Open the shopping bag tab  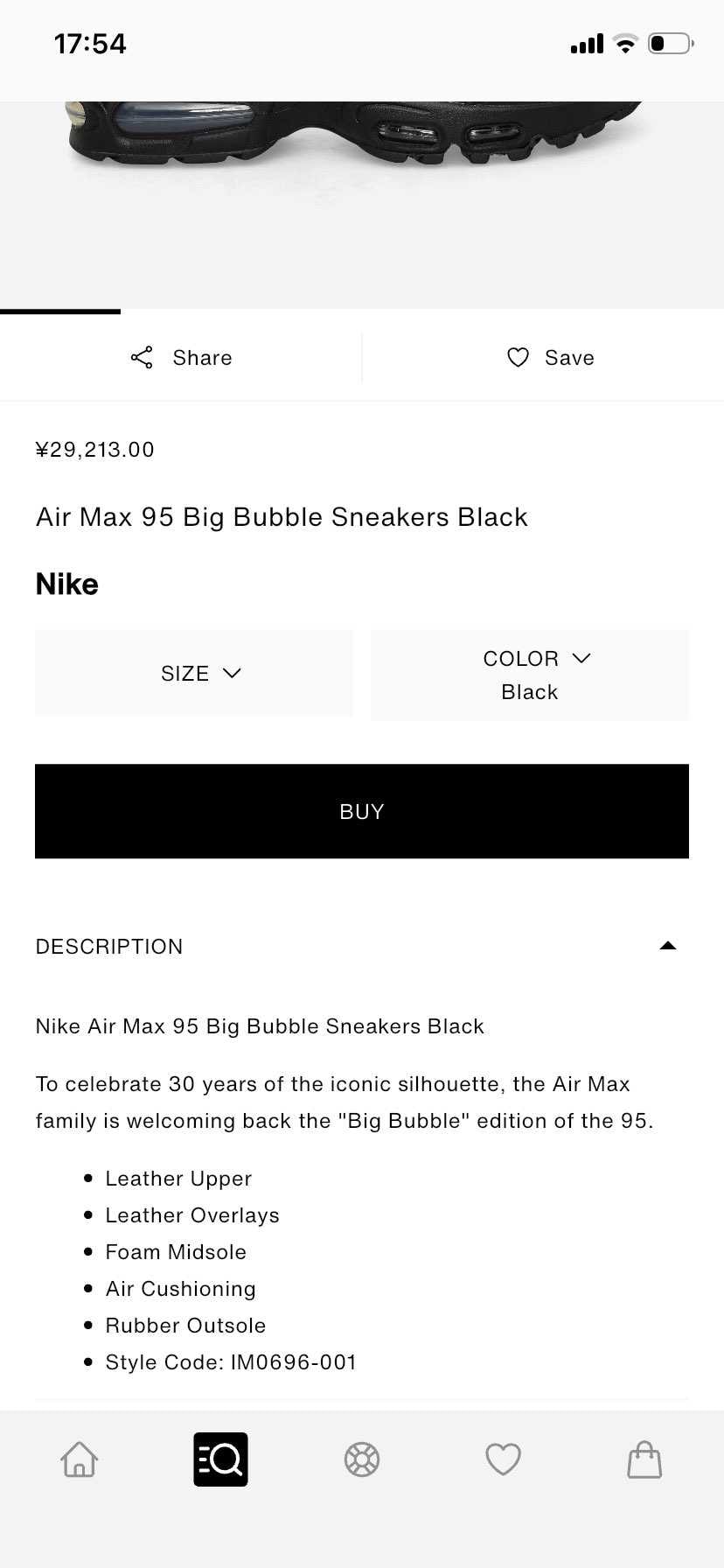(644, 1459)
